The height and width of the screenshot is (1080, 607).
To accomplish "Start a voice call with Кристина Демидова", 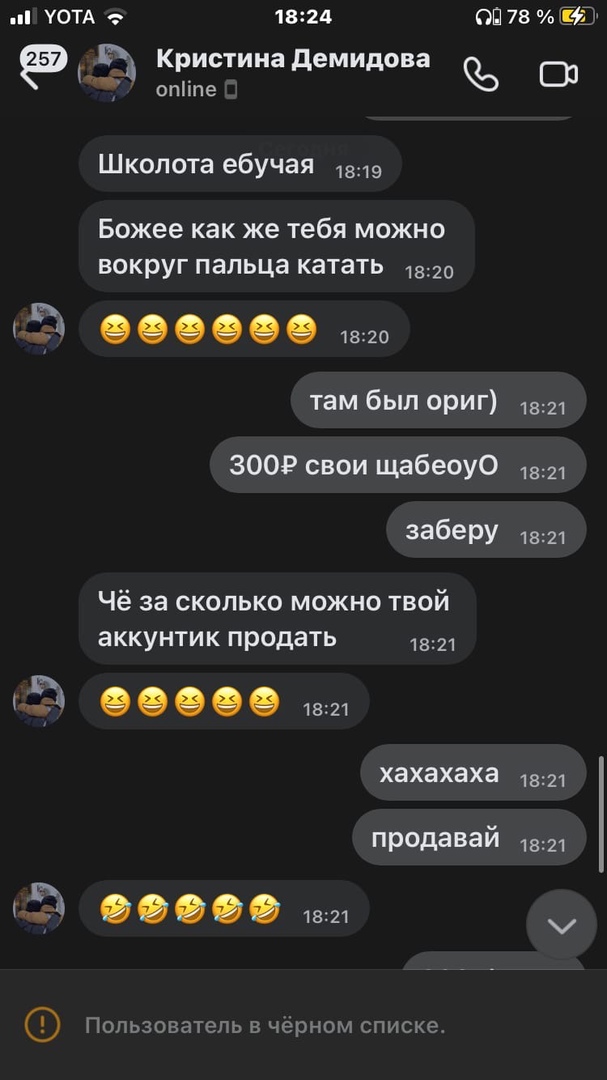I will (x=481, y=74).
